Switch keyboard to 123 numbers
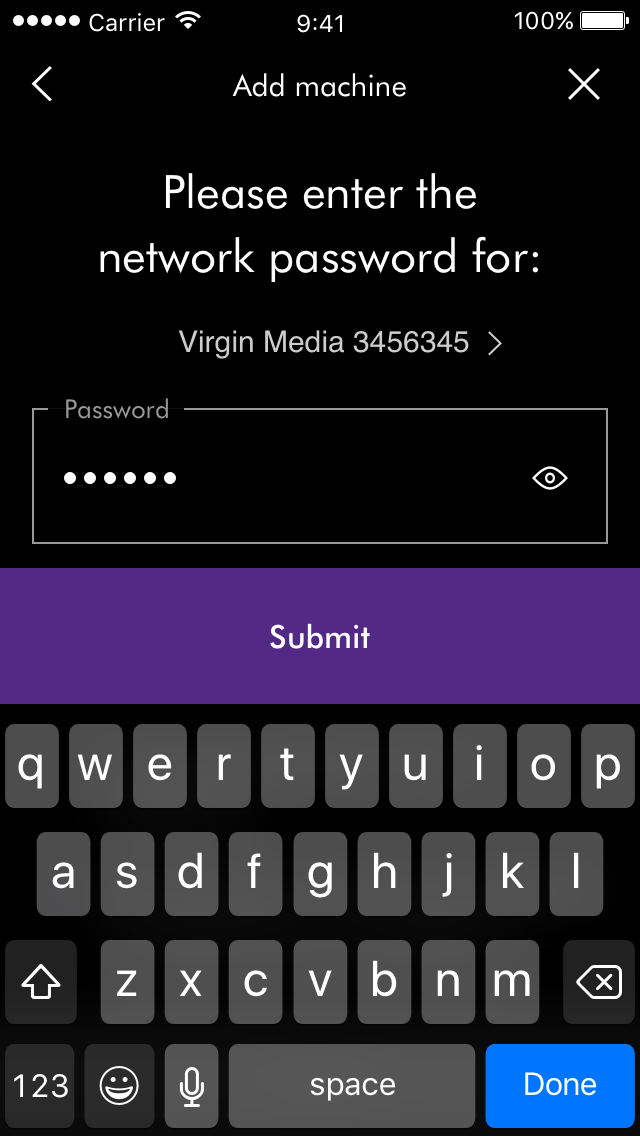This screenshot has height=1136, width=640. pos(41,1085)
